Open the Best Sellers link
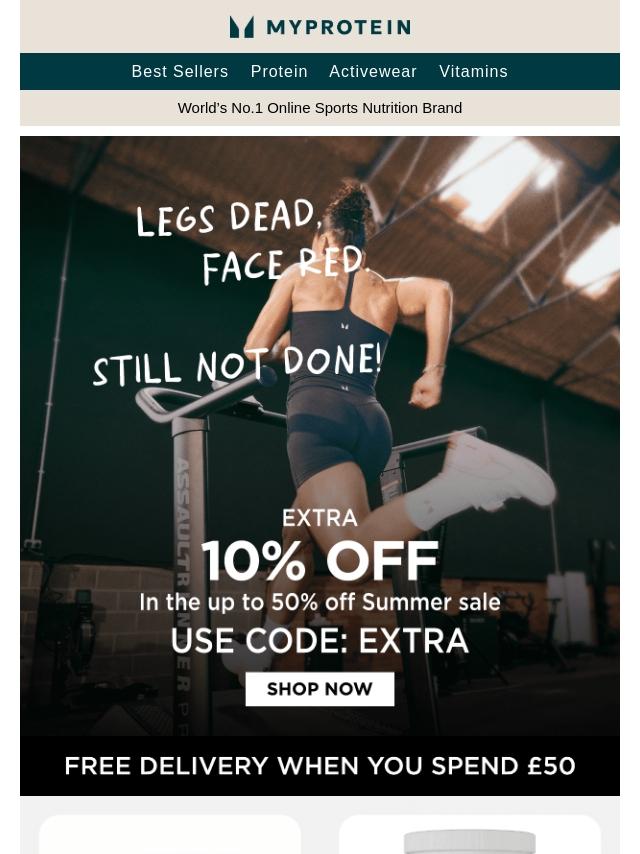Viewport: 640px width, 854px height. tap(180, 72)
